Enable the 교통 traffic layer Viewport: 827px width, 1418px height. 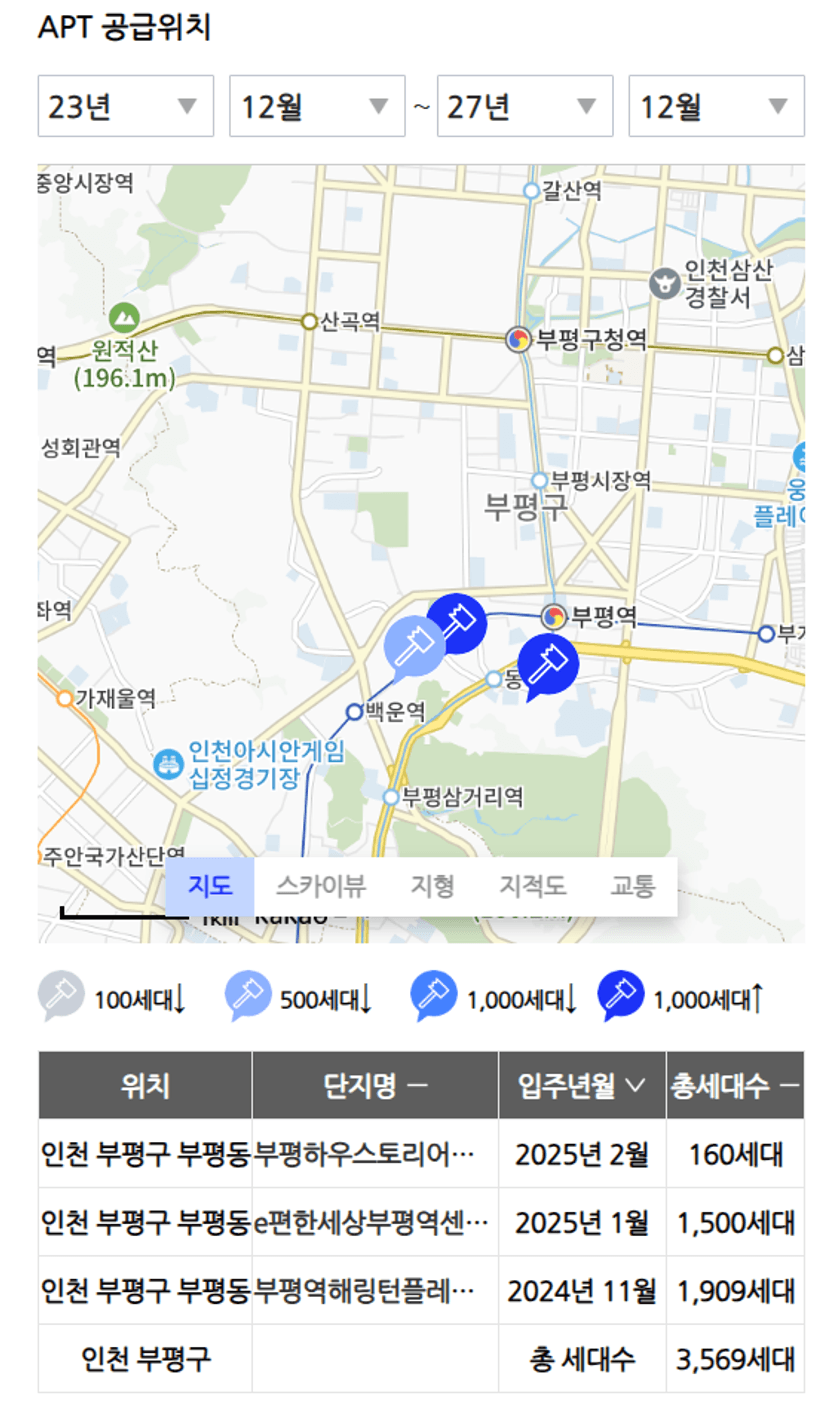633,886
